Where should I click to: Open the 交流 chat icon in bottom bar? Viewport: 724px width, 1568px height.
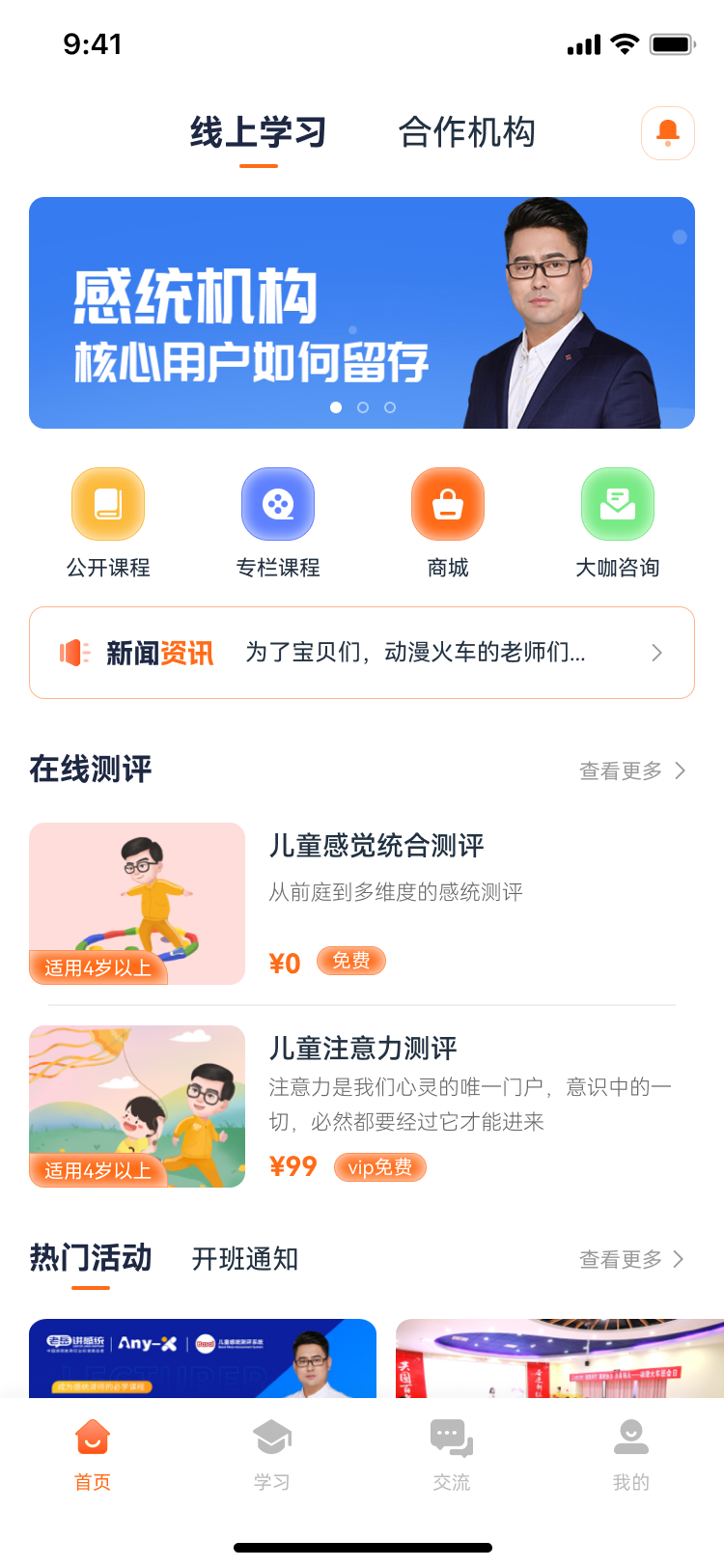(x=451, y=1438)
